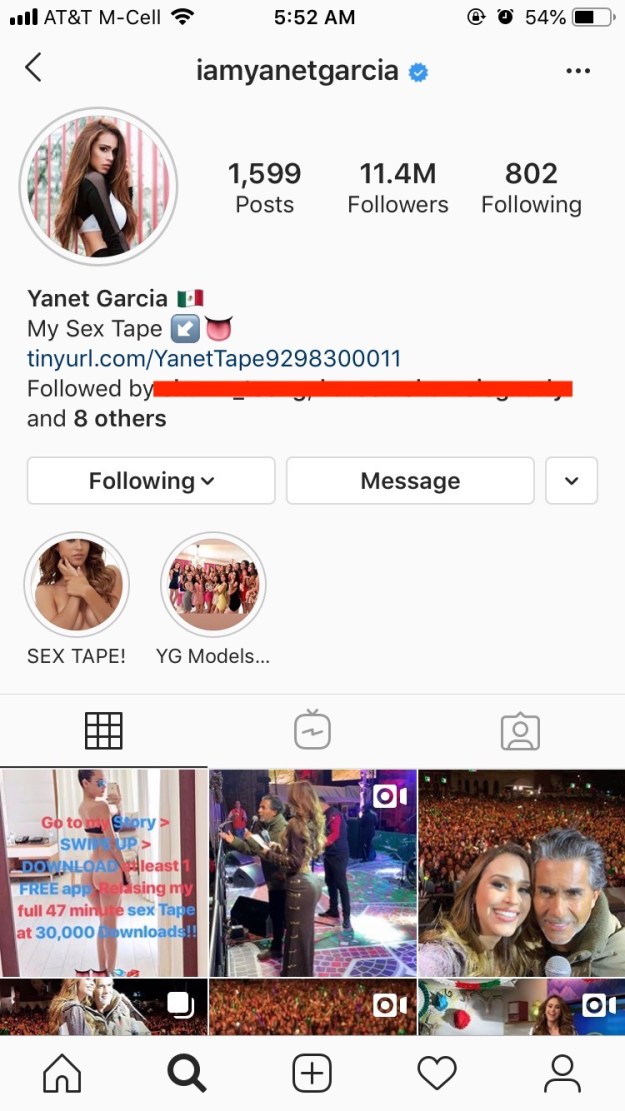Open the Activity heart tab
The image size is (625, 1111).
[437, 1073]
